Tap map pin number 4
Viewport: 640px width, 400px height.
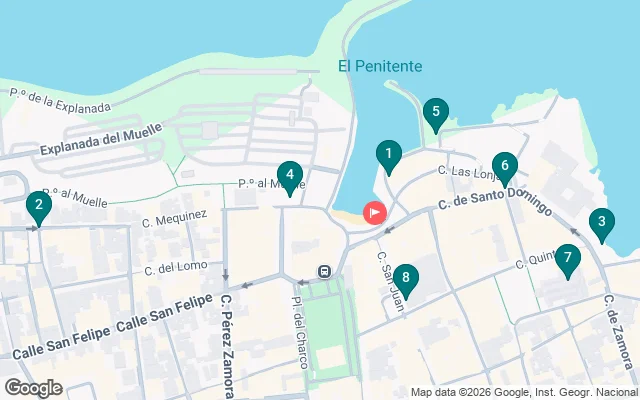(289, 178)
